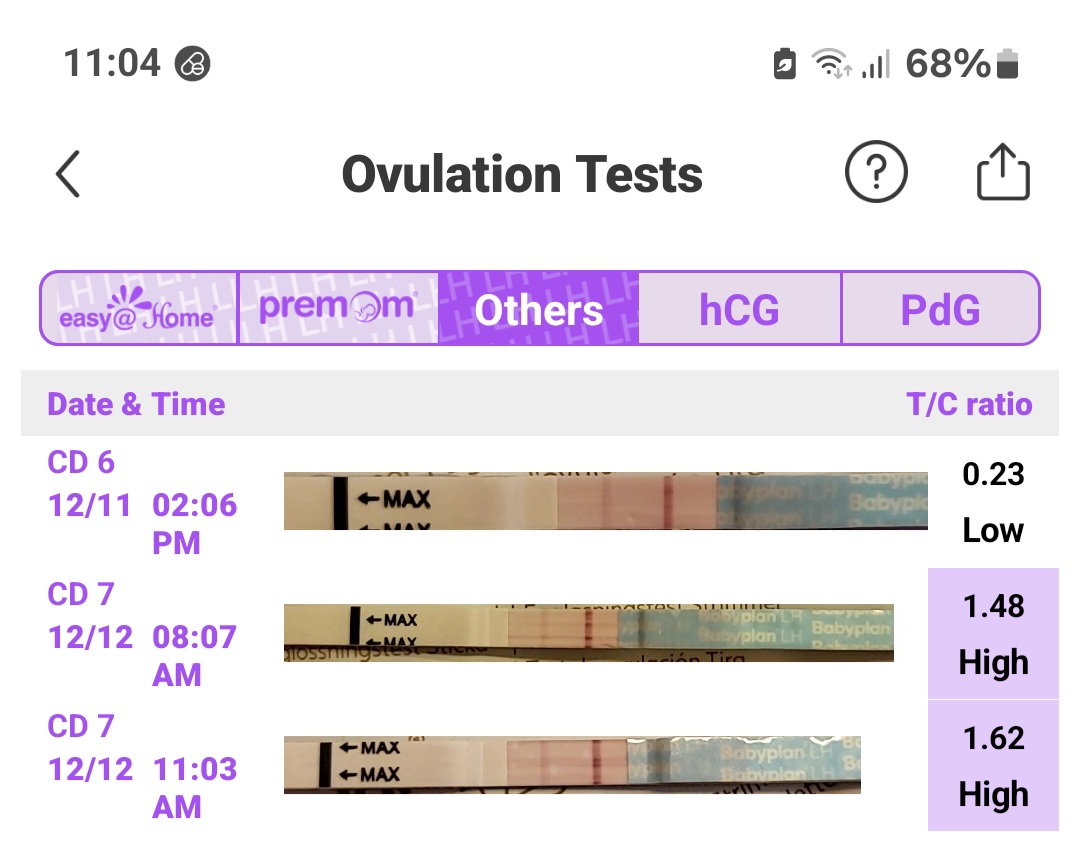
Task: Share the ovulation test results
Action: [1002, 175]
